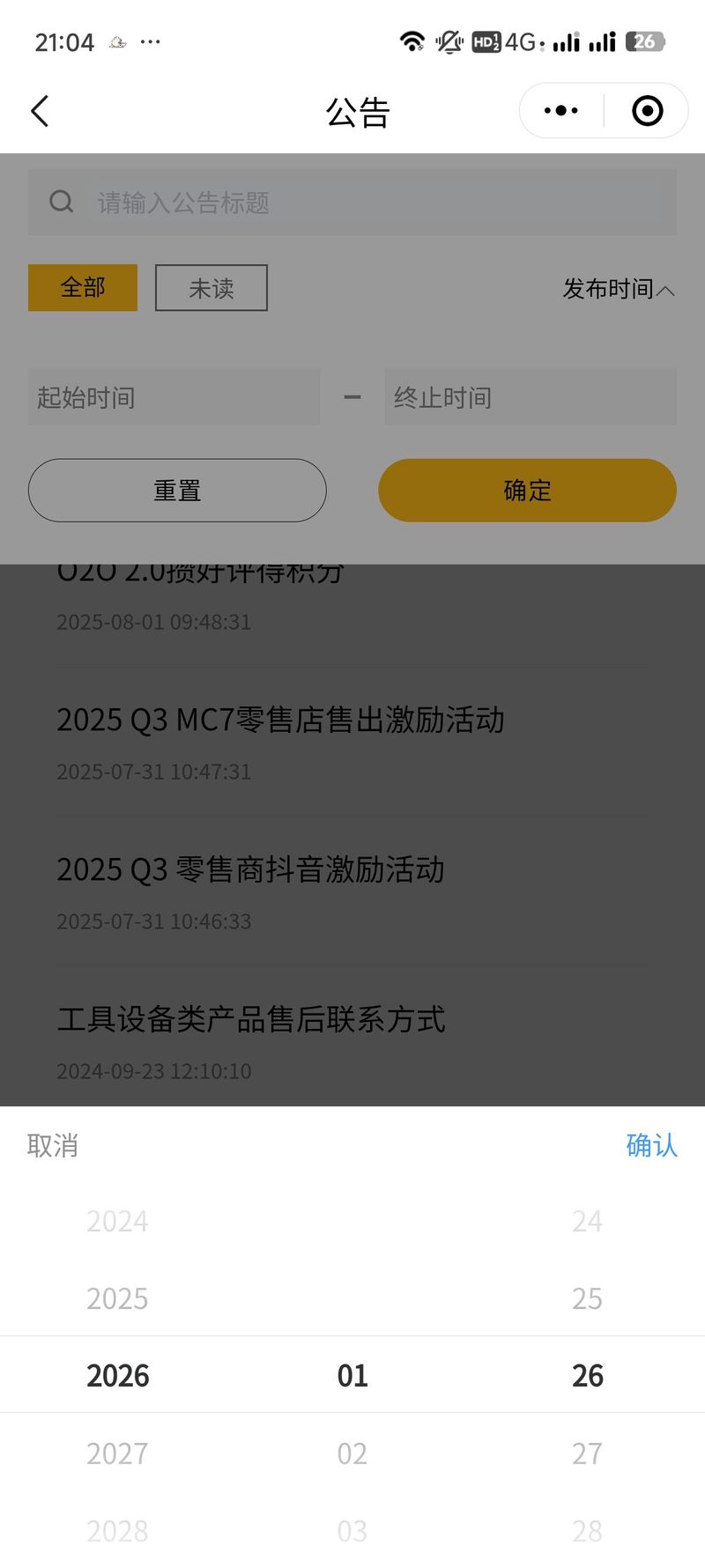Pick month 02 in the picker

(352, 1453)
